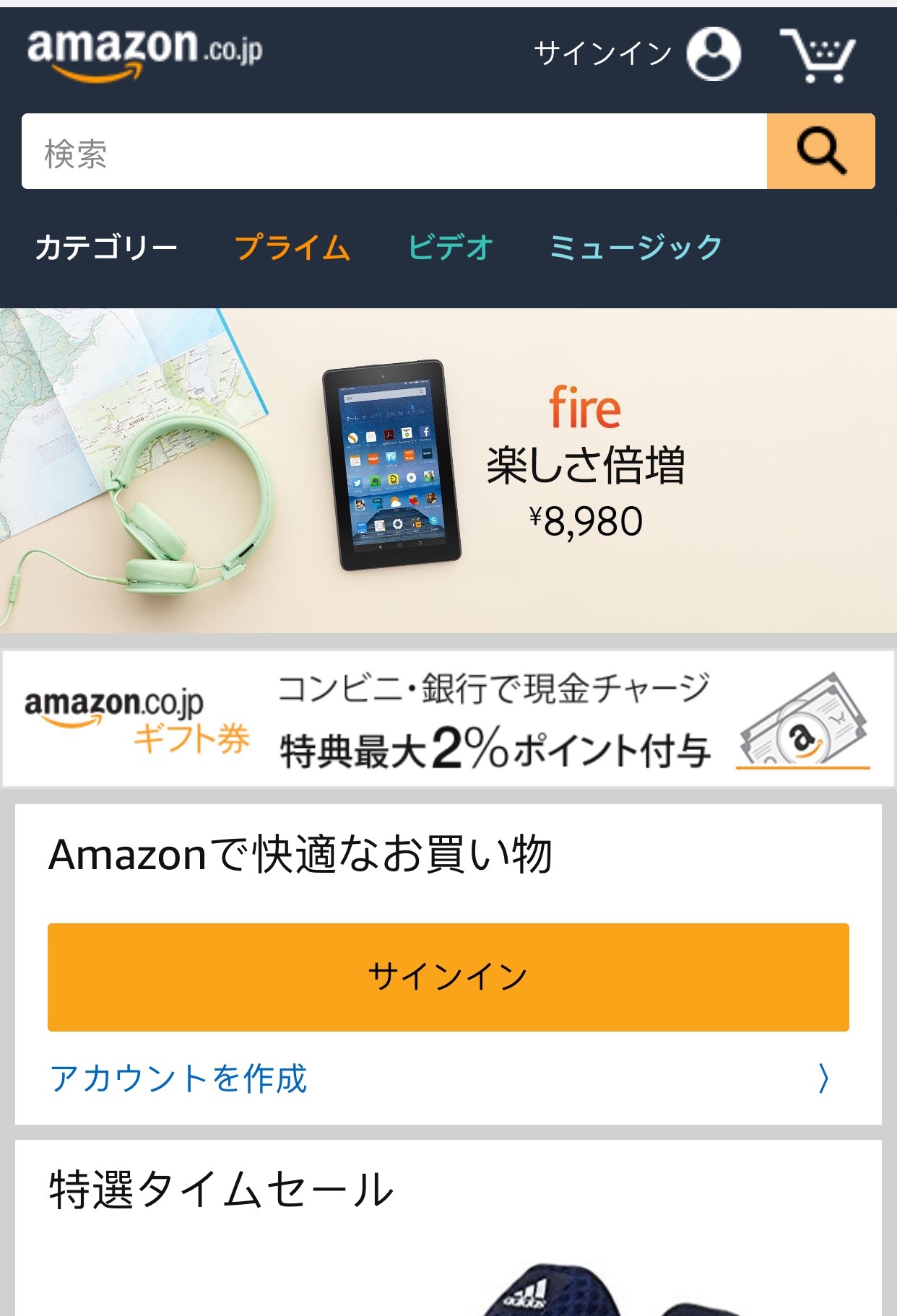Screen dimensions: 897x1316
Task: Open the shopping cart
Action: click(818, 55)
